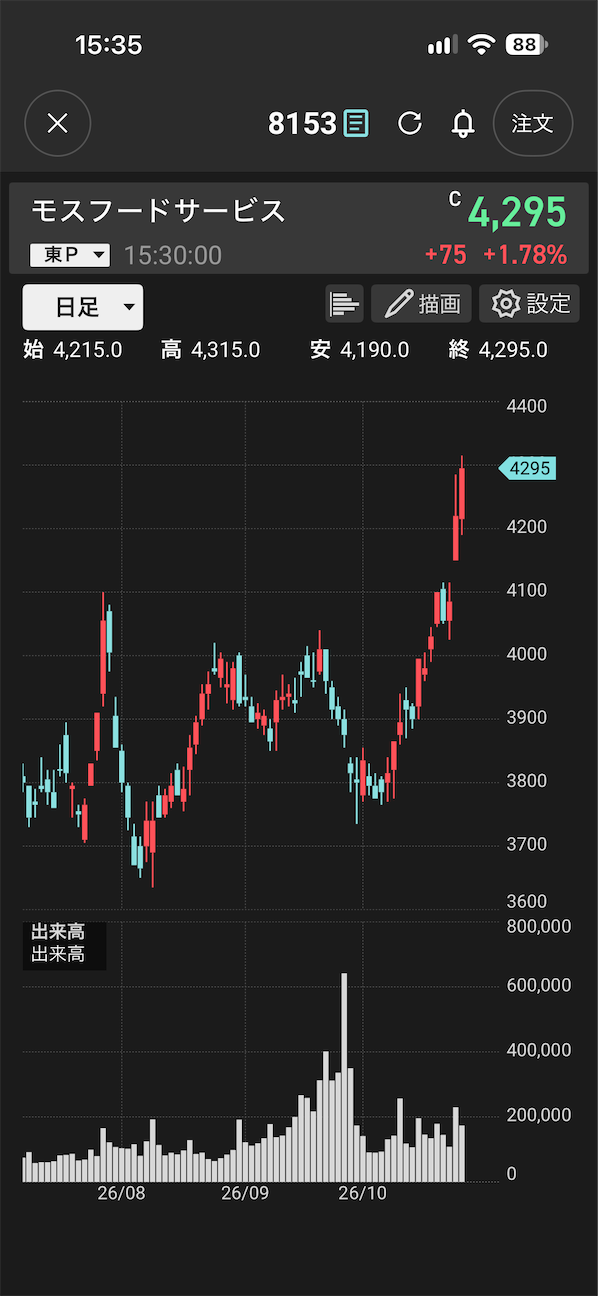Viewport: 598px width, 1296px height.
Task: Refresh the stock quote
Action: (x=410, y=123)
